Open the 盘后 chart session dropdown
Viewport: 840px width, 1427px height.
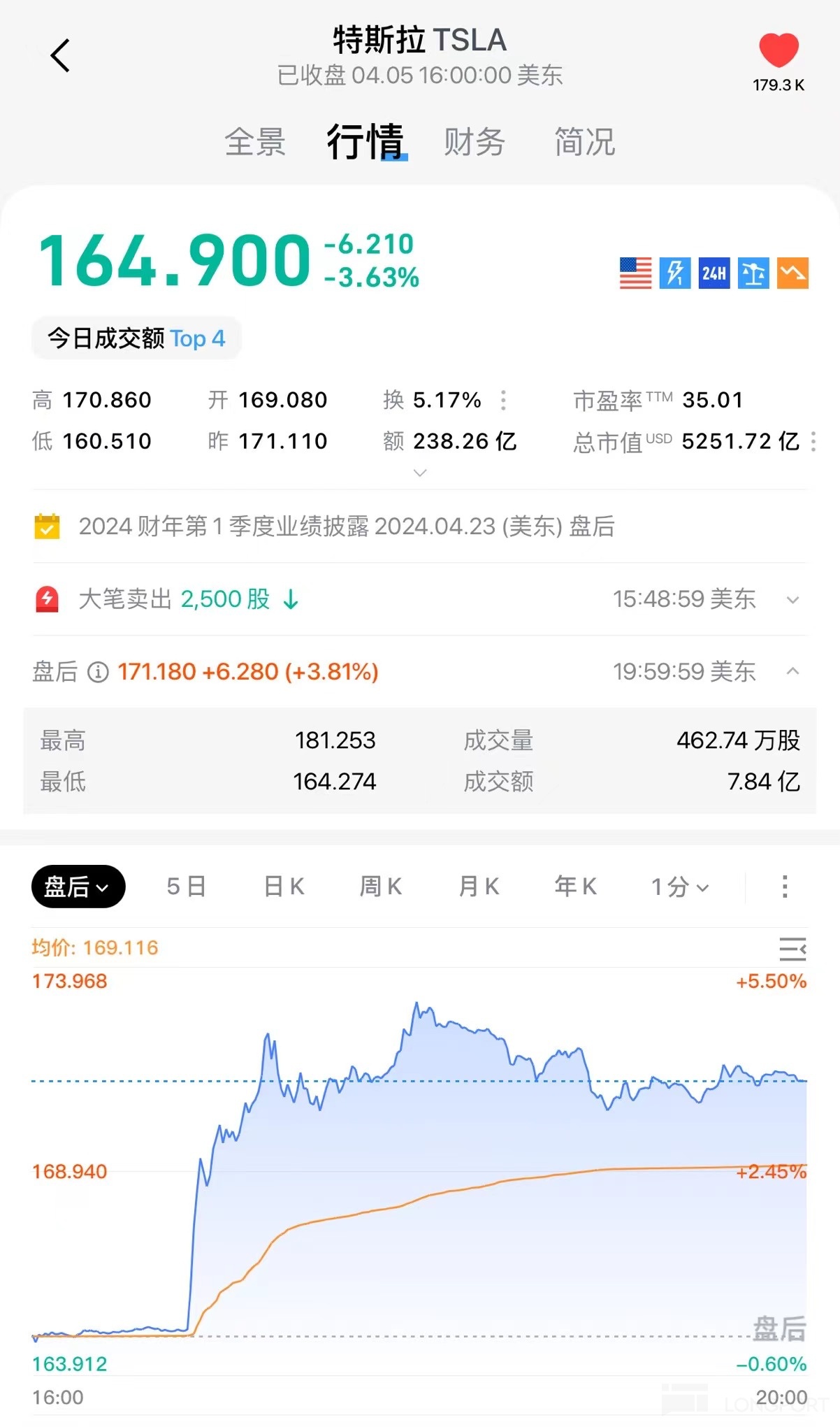[x=78, y=887]
